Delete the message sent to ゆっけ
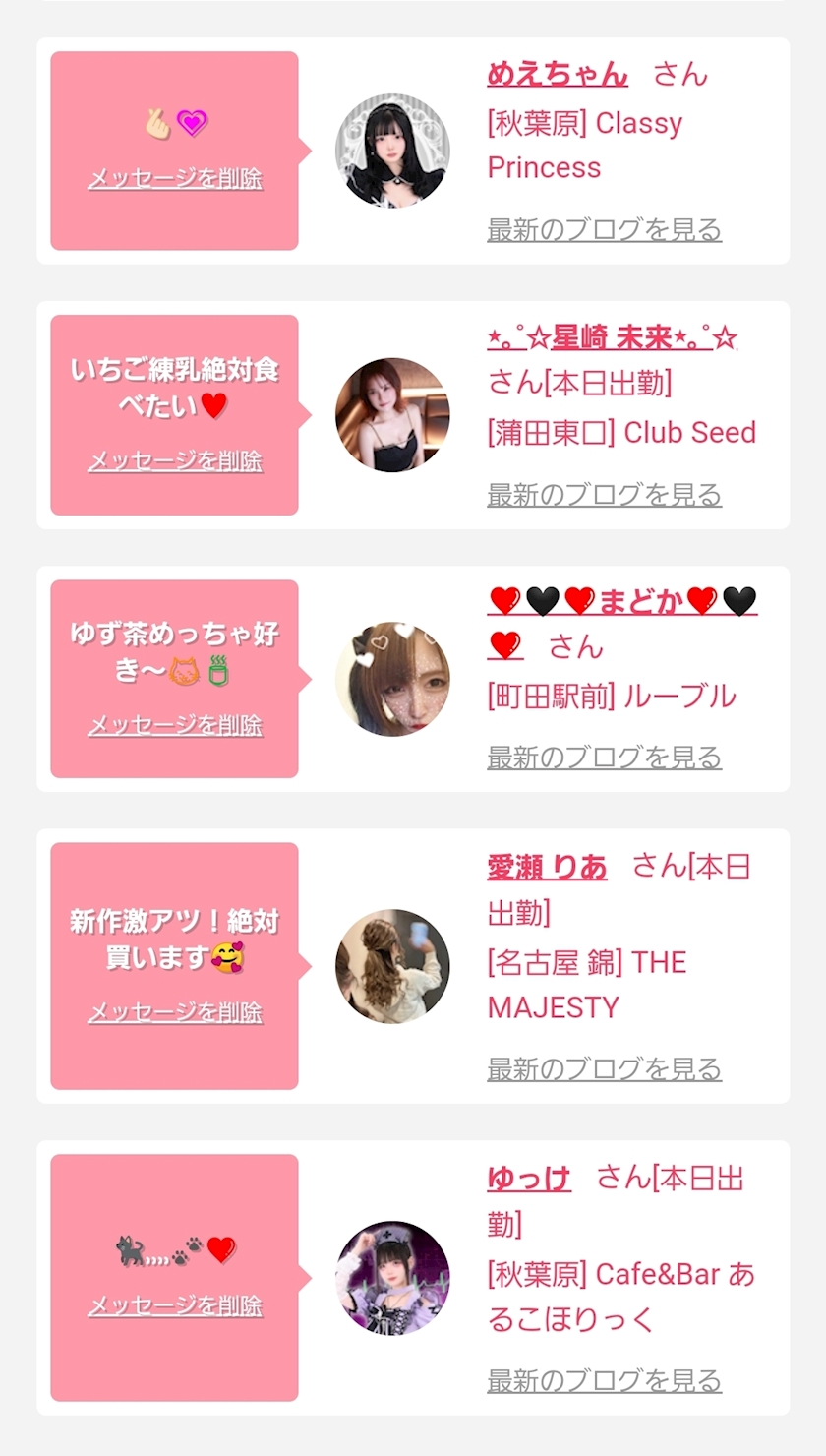This screenshot has width=826, height=1456. (x=175, y=1305)
